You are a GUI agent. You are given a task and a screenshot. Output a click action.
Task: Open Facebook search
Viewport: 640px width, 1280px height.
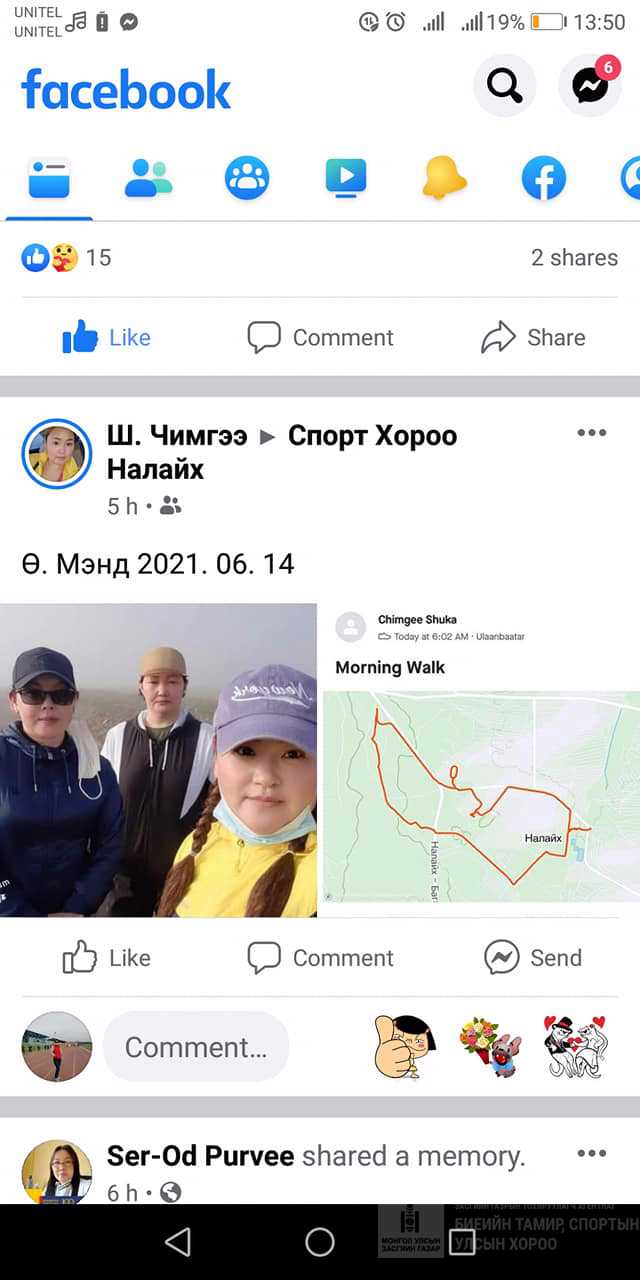point(504,87)
